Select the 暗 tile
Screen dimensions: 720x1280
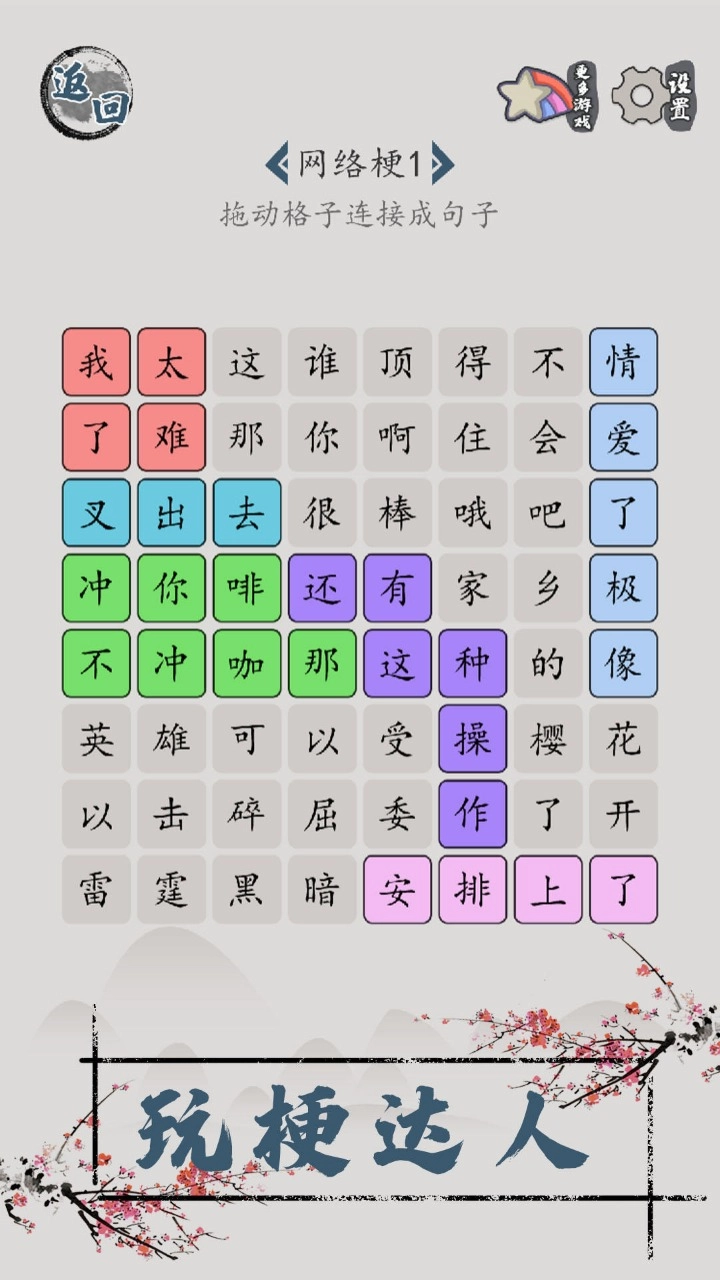point(322,889)
